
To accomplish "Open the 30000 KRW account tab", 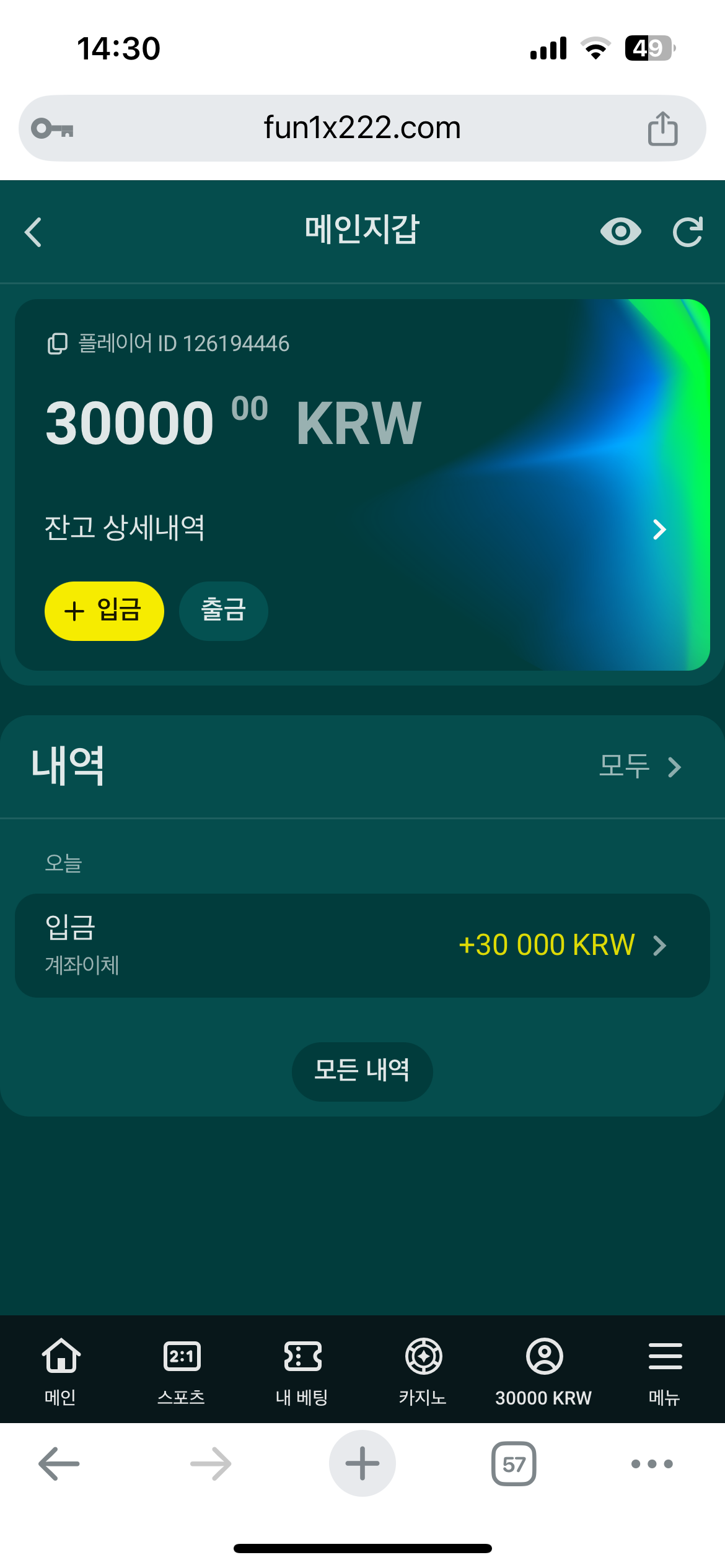I will [543, 1369].
